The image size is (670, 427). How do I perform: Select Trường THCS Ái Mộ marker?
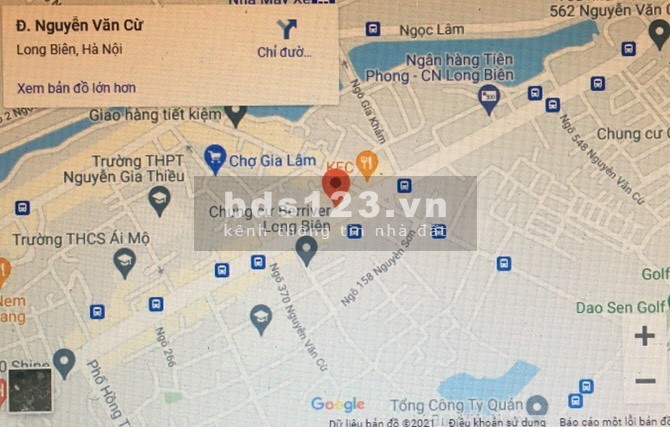(x=124, y=263)
